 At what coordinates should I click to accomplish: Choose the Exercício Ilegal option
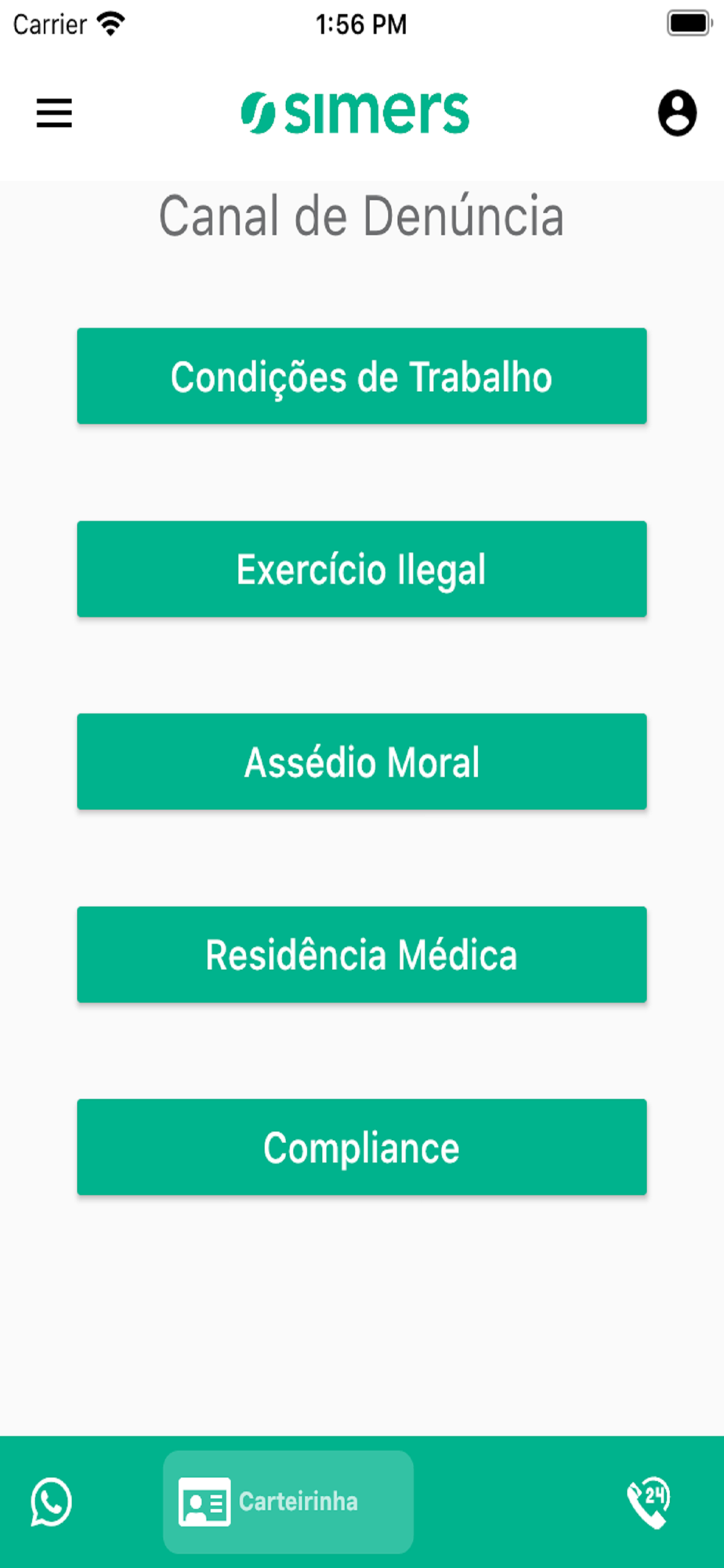pos(362,569)
